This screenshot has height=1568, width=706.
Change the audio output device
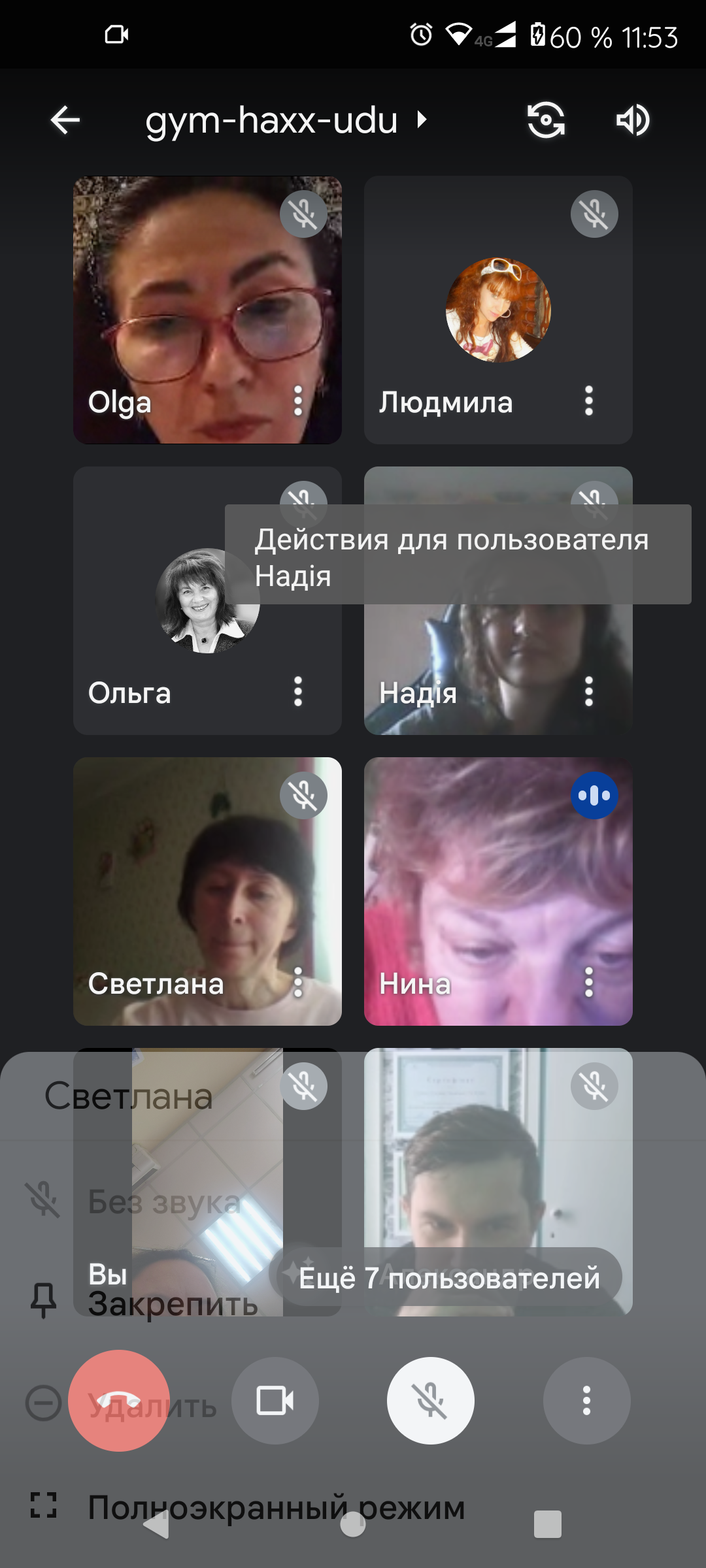(x=633, y=120)
